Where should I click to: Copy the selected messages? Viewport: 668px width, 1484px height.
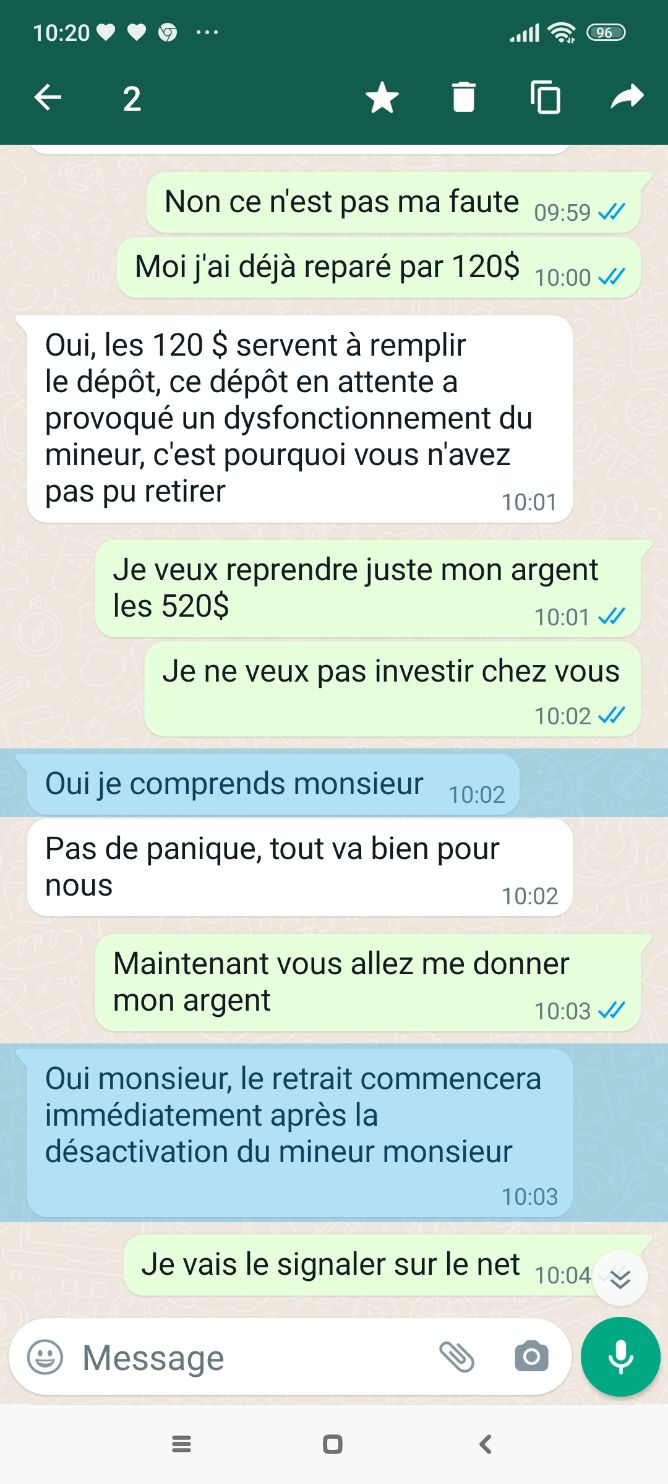[x=545, y=97]
